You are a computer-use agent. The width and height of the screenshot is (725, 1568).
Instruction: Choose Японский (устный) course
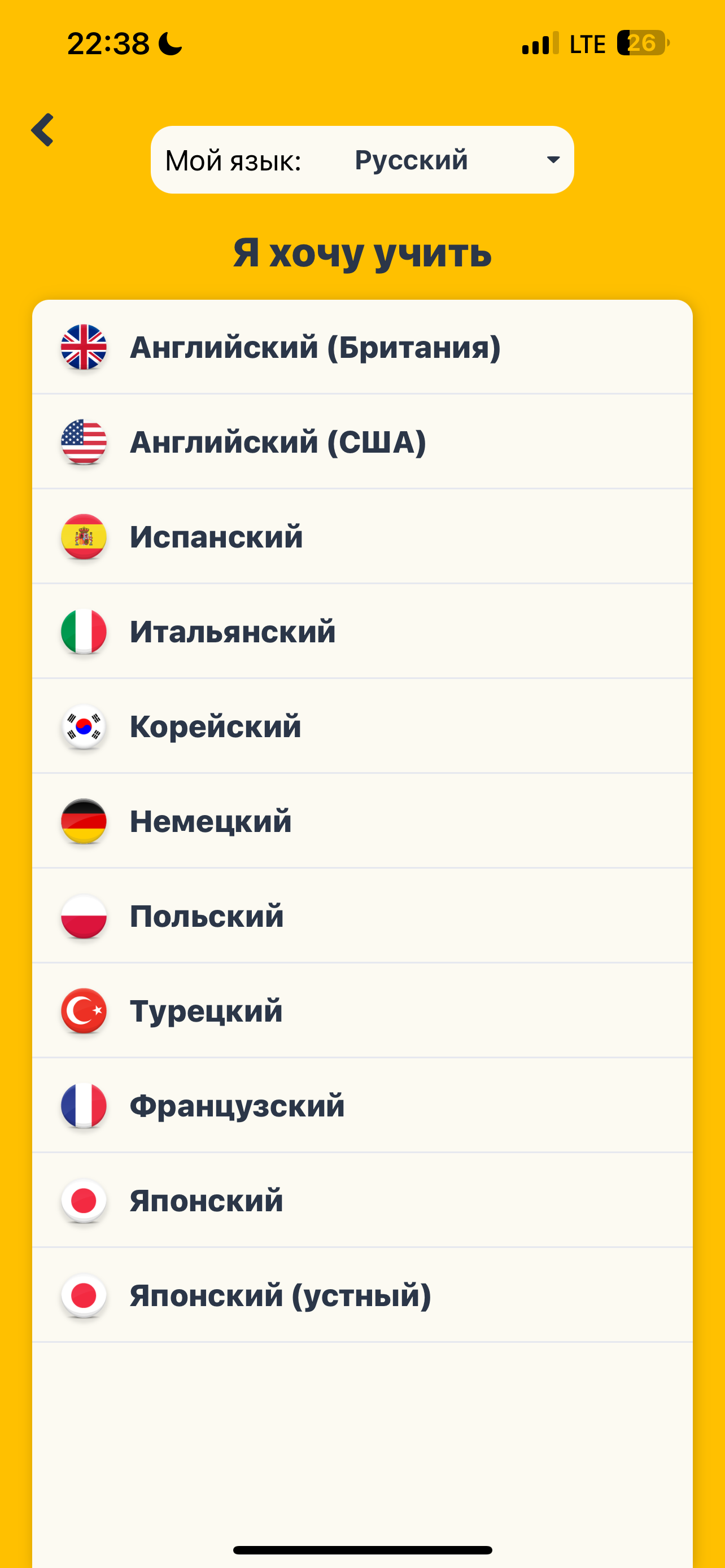tap(362, 1295)
